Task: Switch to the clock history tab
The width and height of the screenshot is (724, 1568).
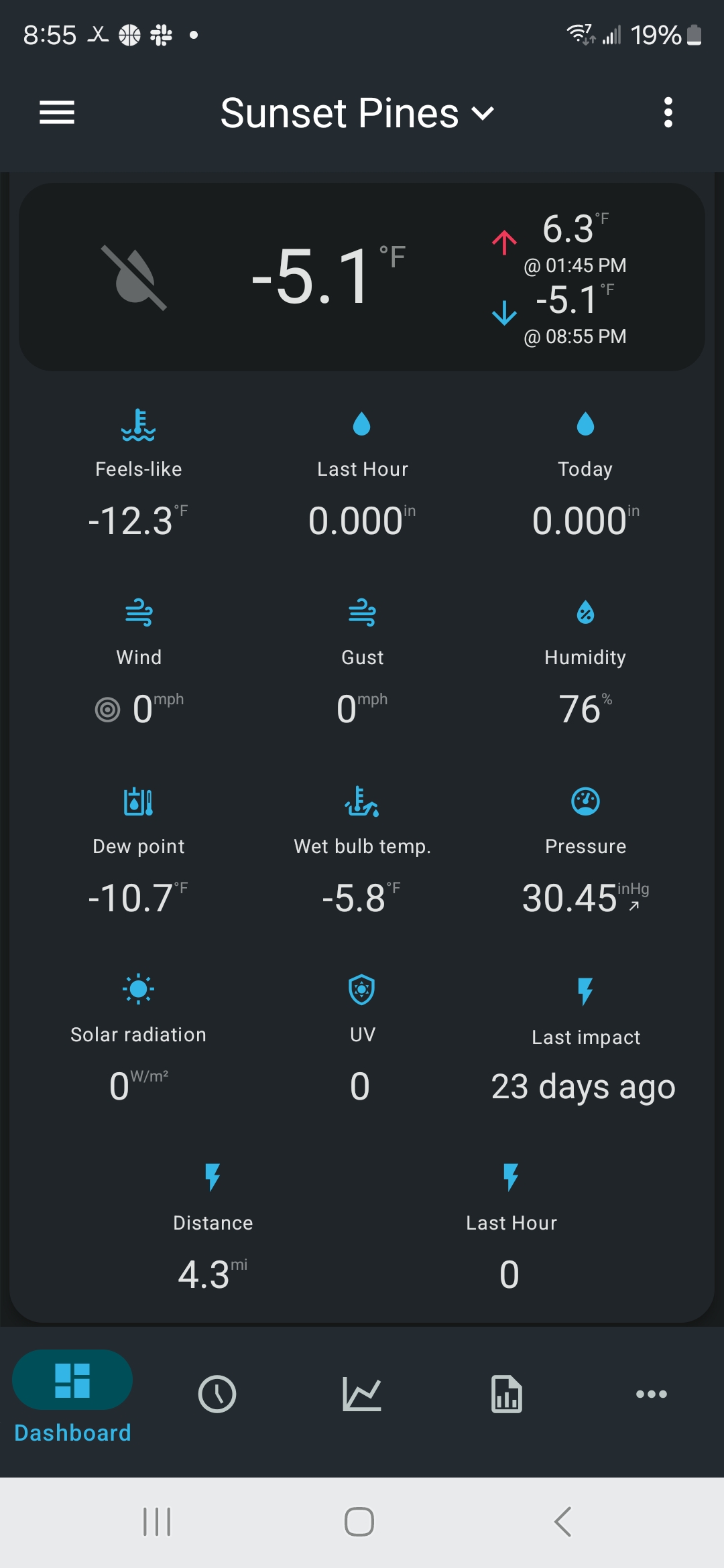Action: [217, 1394]
